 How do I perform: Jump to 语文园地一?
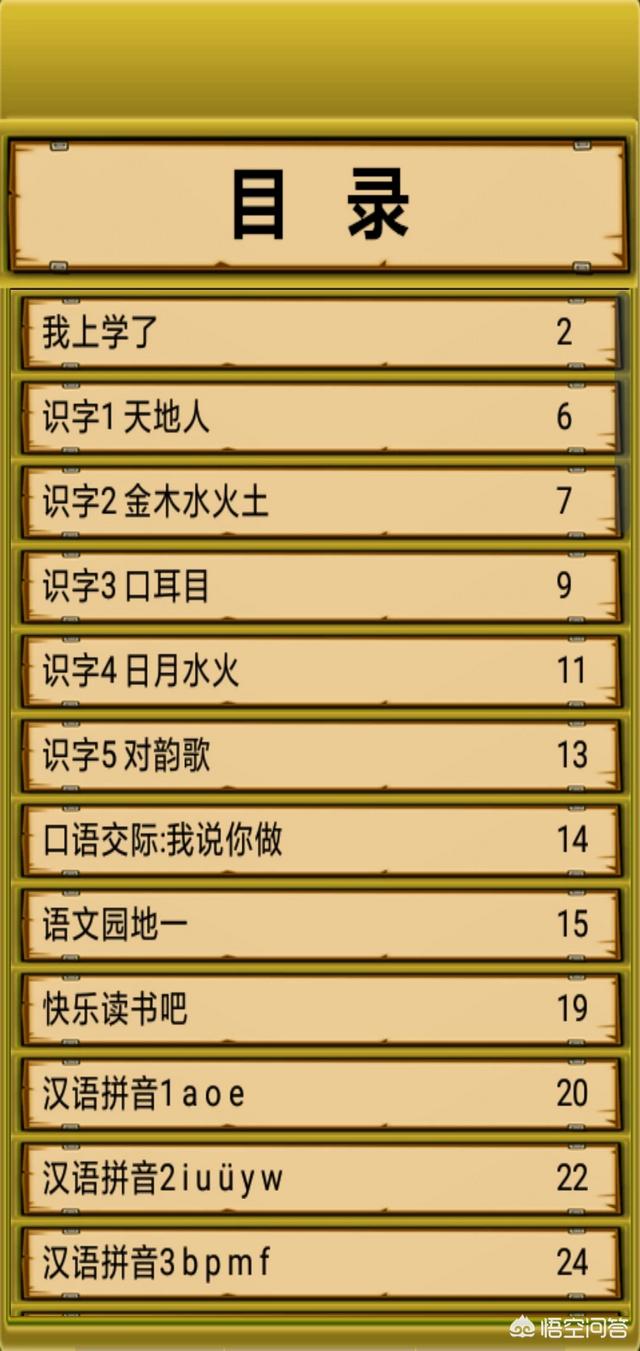(x=320, y=924)
